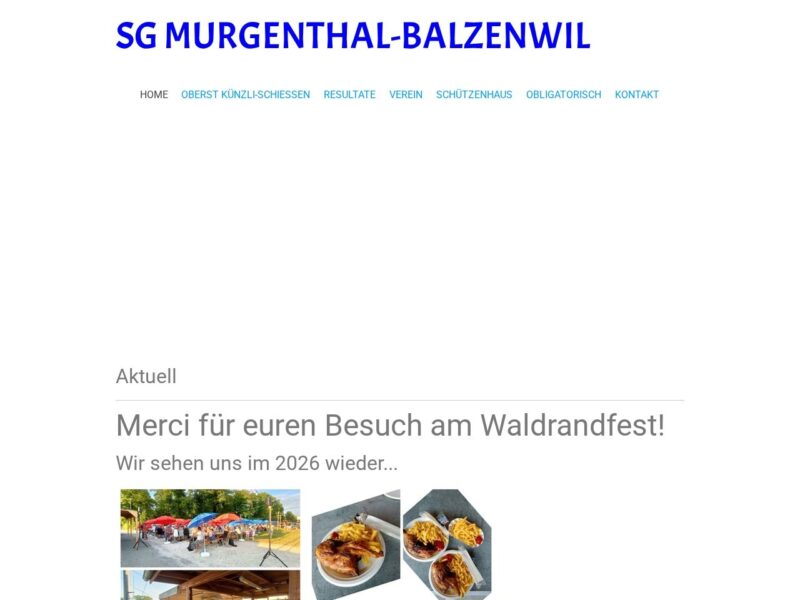Open the Verein menu item
The width and height of the screenshot is (800, 600).
point(406,95)
